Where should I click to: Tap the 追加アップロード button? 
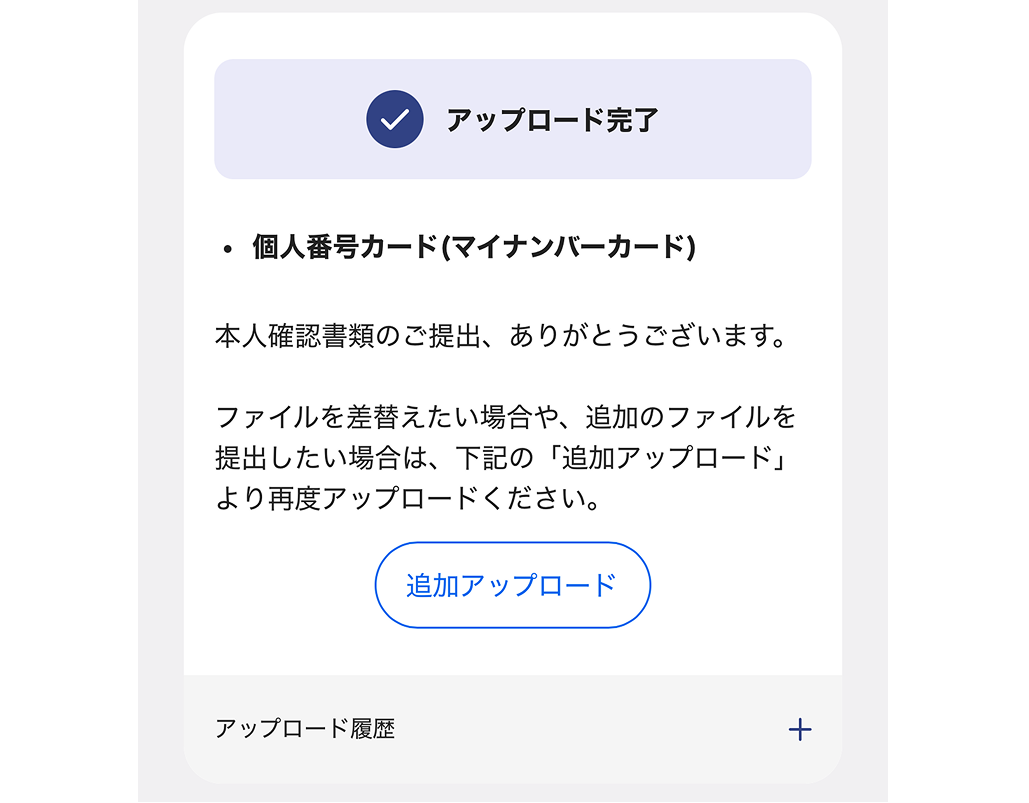click(512, 585)
